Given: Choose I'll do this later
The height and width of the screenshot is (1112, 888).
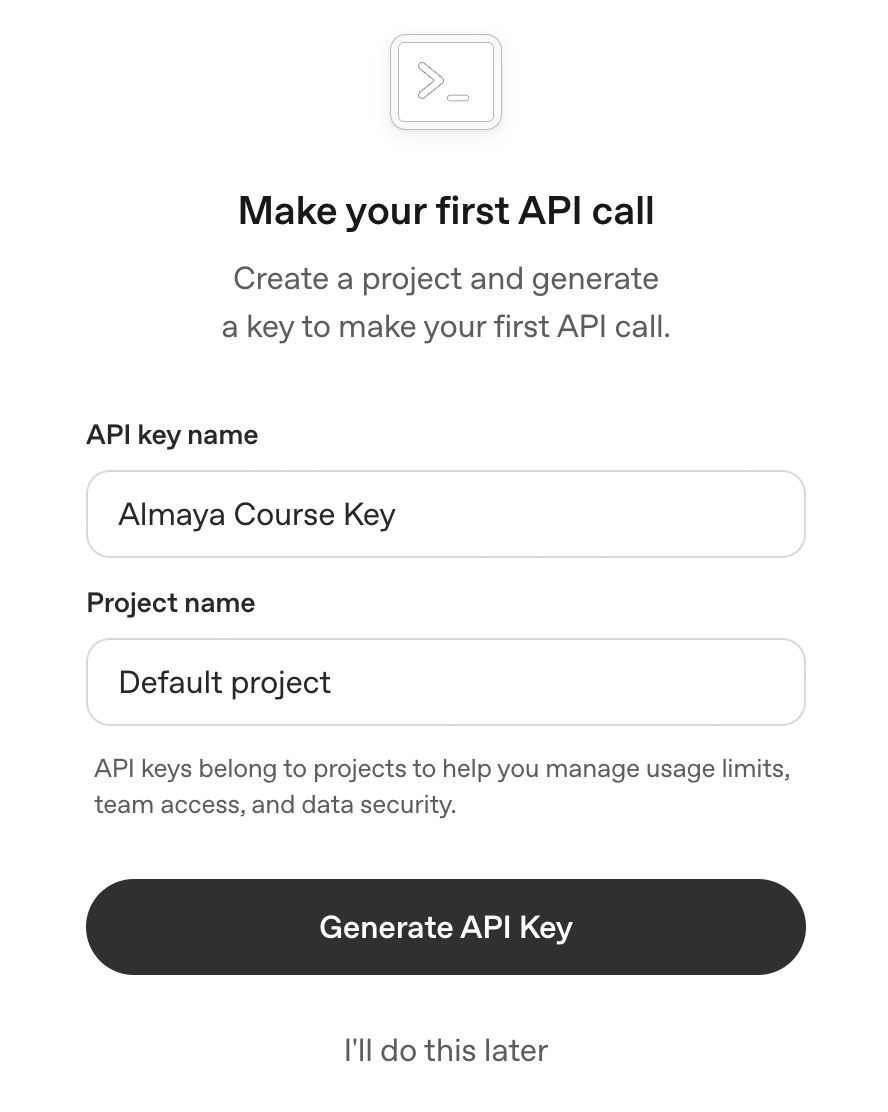Looking at the screenshot, I should point(445,1050).
